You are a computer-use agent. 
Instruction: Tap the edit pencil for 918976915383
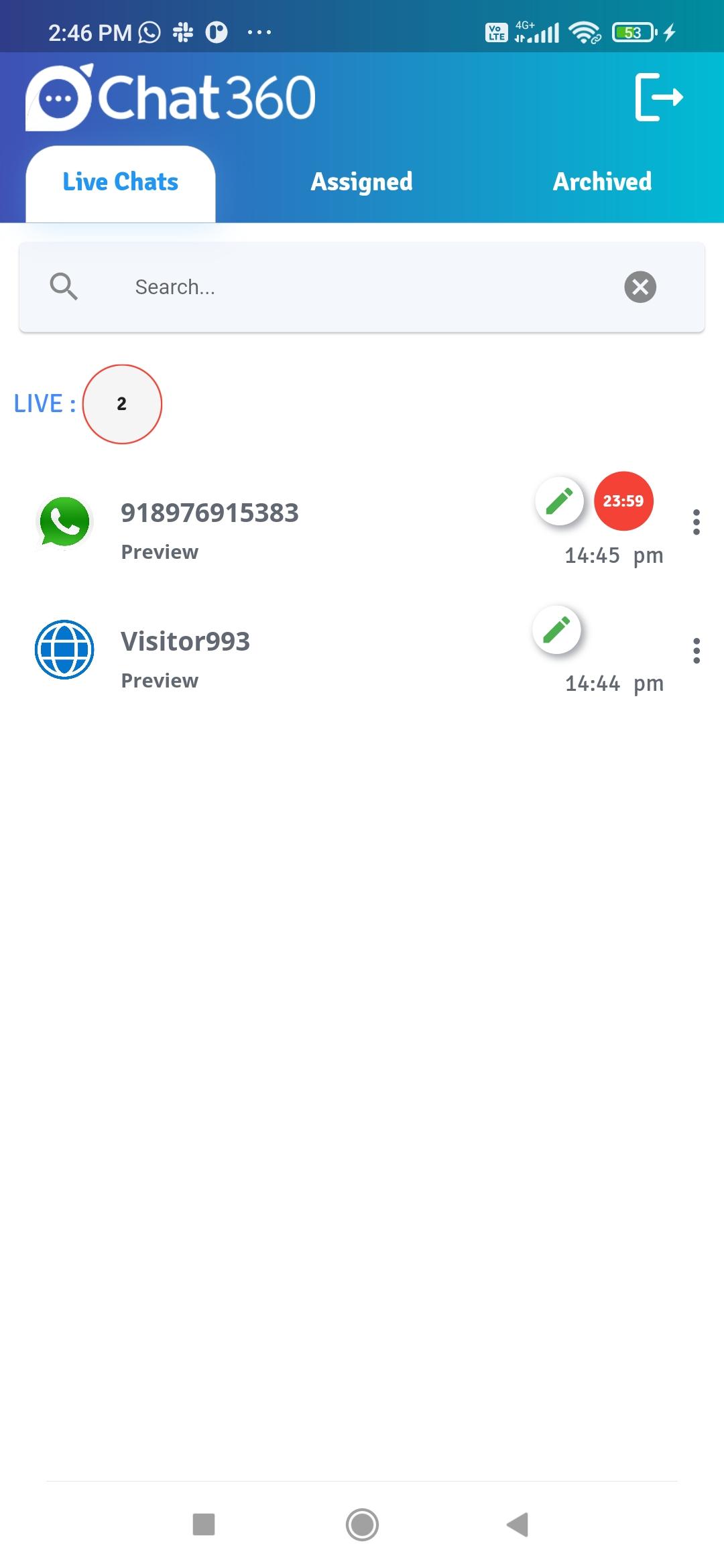pyautogui.click(x=559, y=501)
